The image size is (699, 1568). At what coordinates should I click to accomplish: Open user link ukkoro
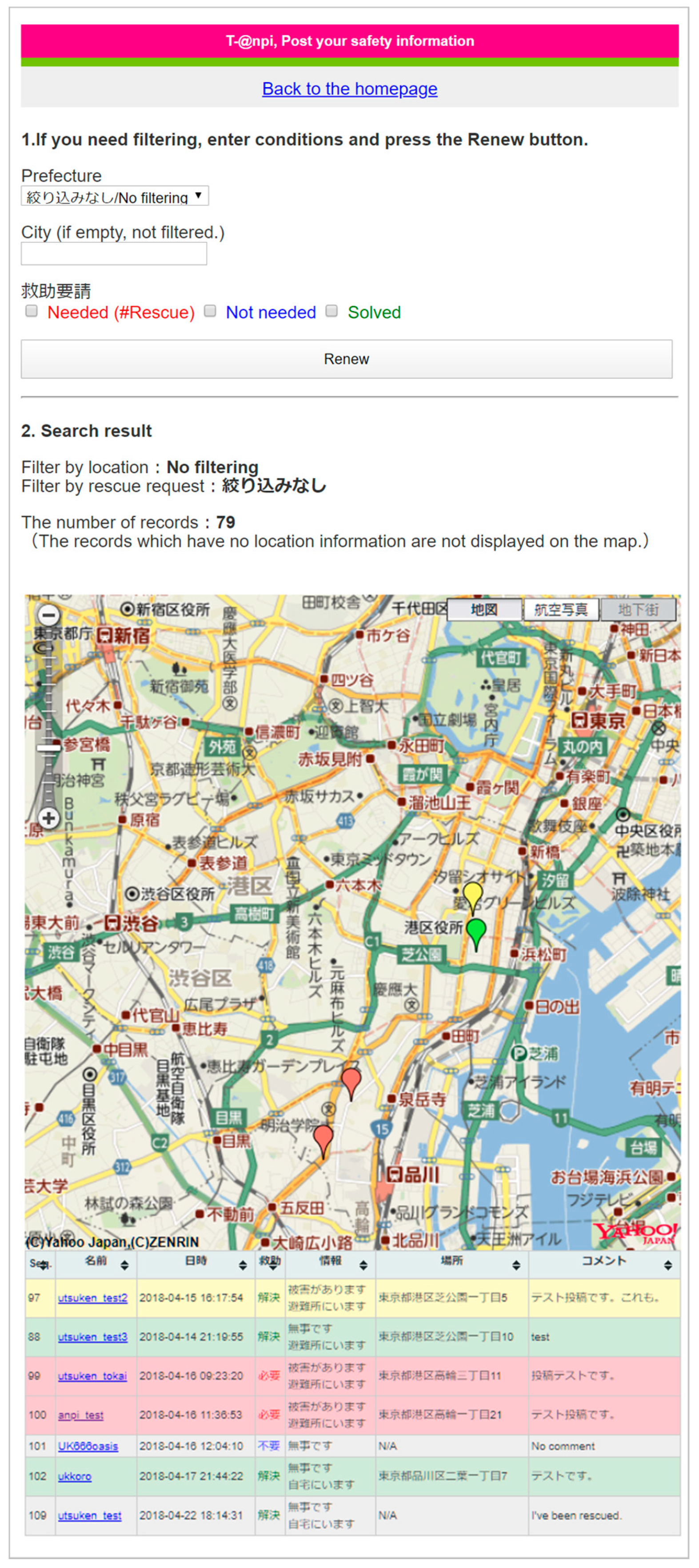coord(74,1476)
